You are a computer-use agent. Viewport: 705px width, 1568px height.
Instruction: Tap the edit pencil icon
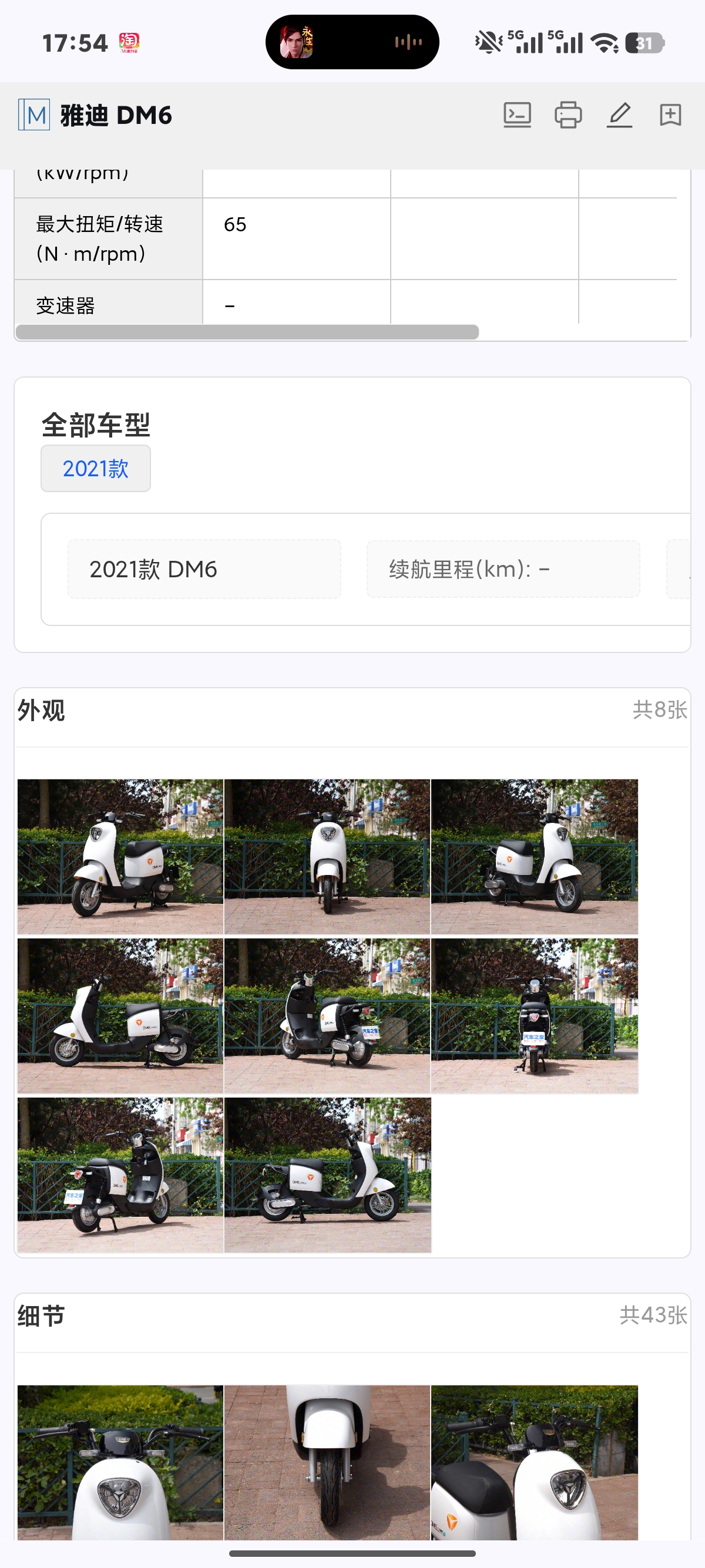[x=619, y=115]
